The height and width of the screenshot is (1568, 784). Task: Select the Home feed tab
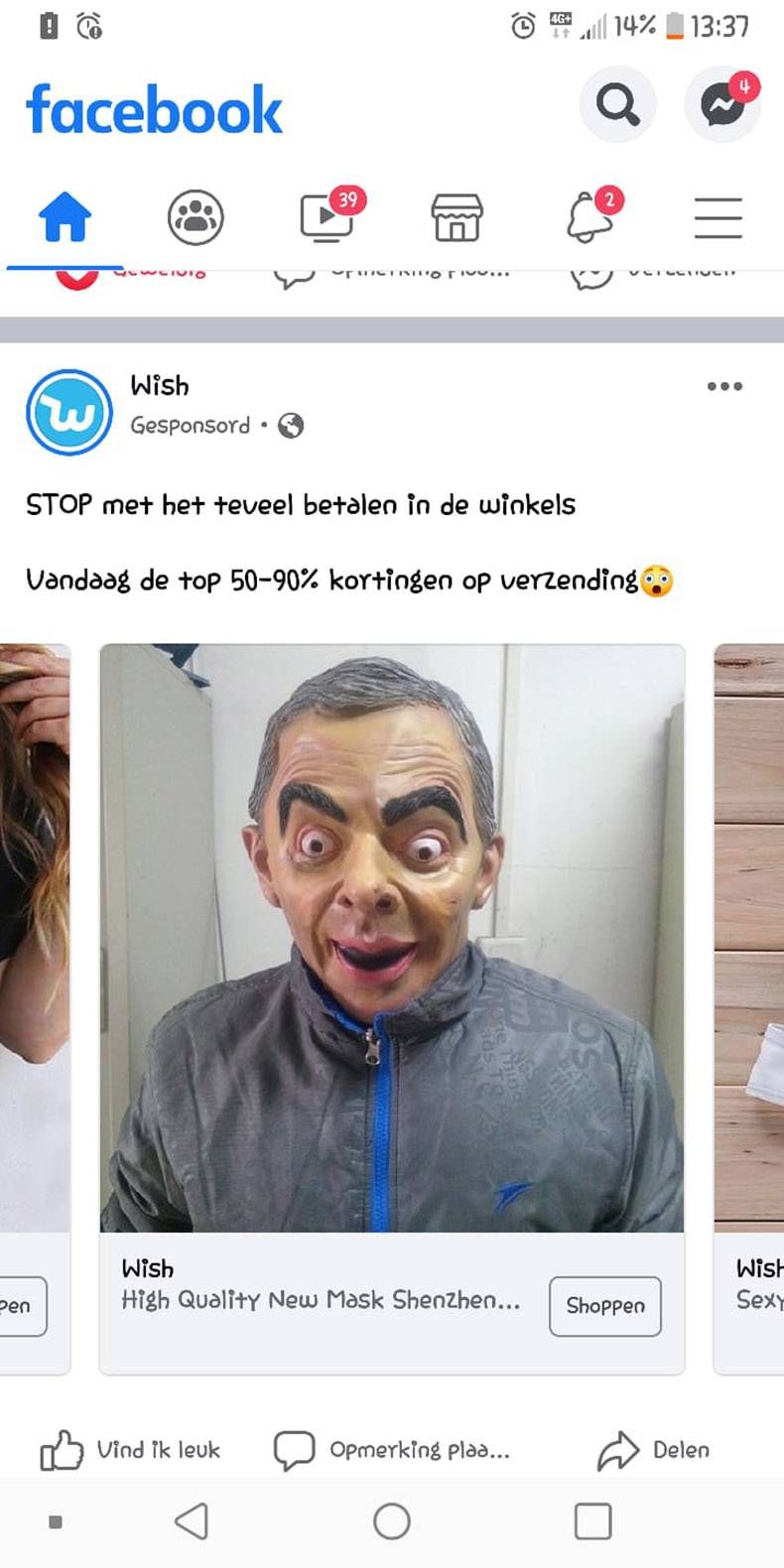(x=66, y=216)
